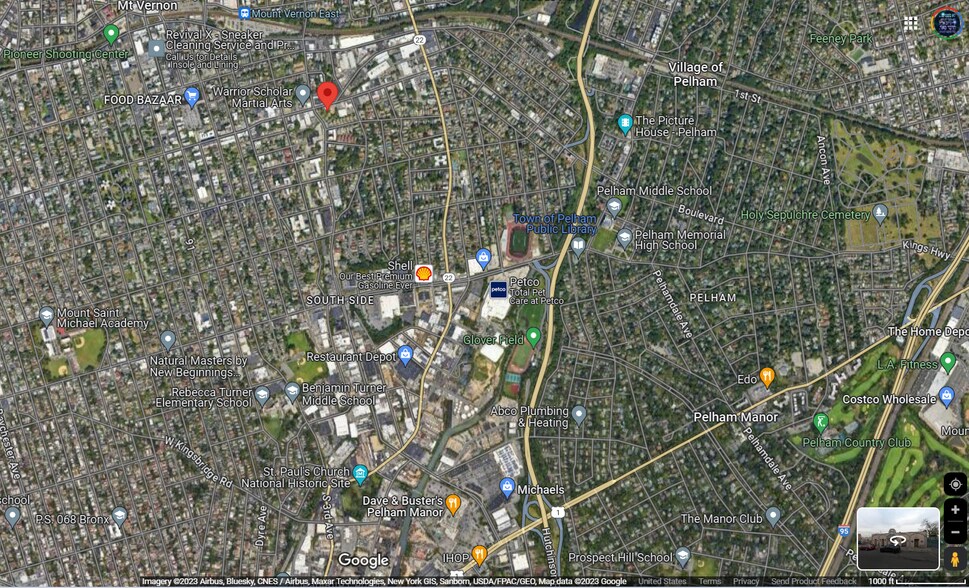Select the red dropped pin marker

327,95
